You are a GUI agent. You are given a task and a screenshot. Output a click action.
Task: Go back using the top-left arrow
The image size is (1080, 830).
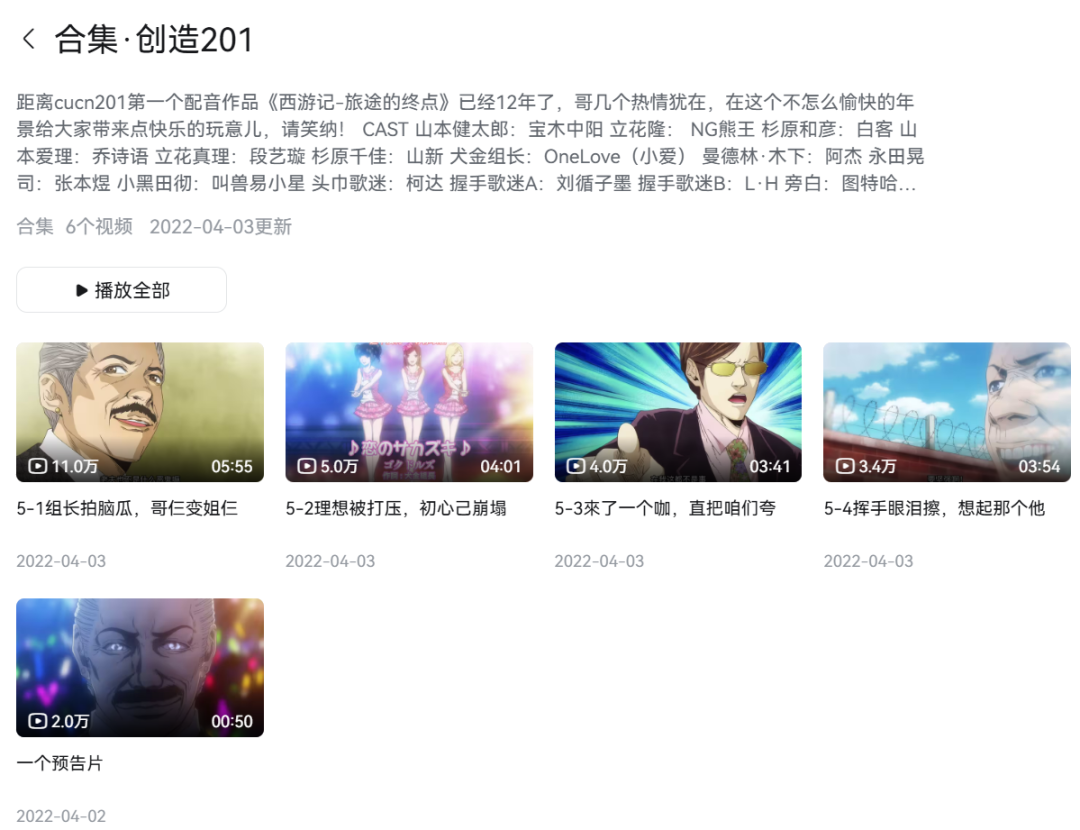point(29,39)
